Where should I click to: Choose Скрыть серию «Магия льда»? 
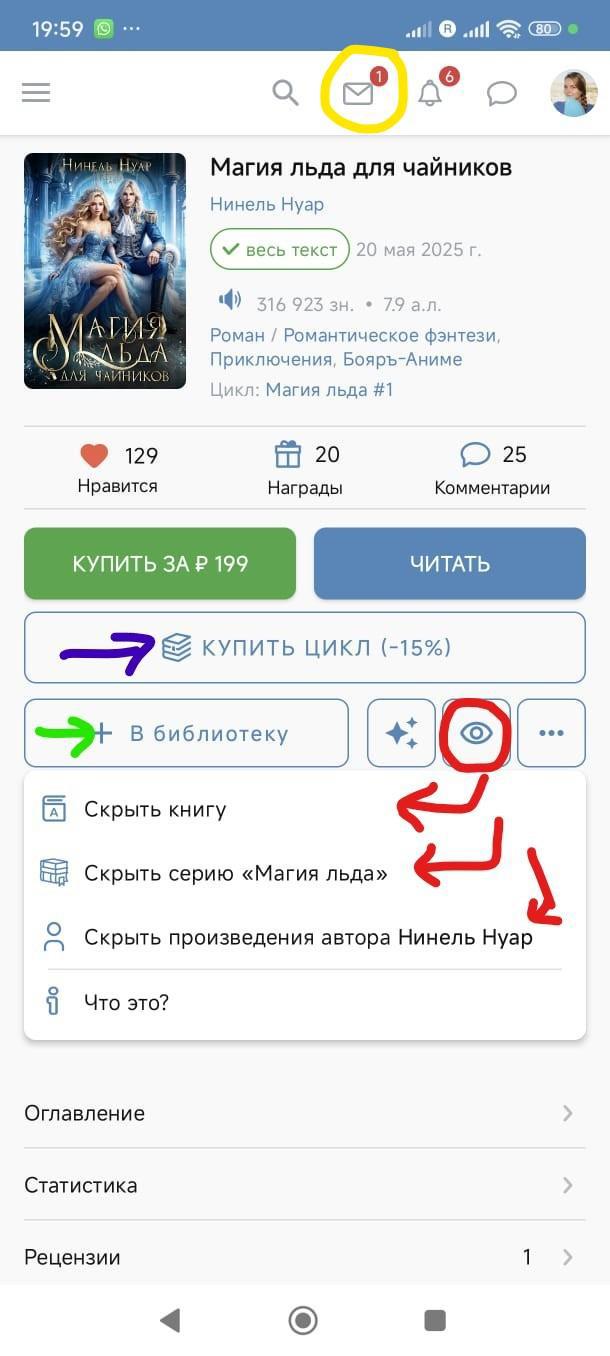pyautogui.click(x=235, y=873)
